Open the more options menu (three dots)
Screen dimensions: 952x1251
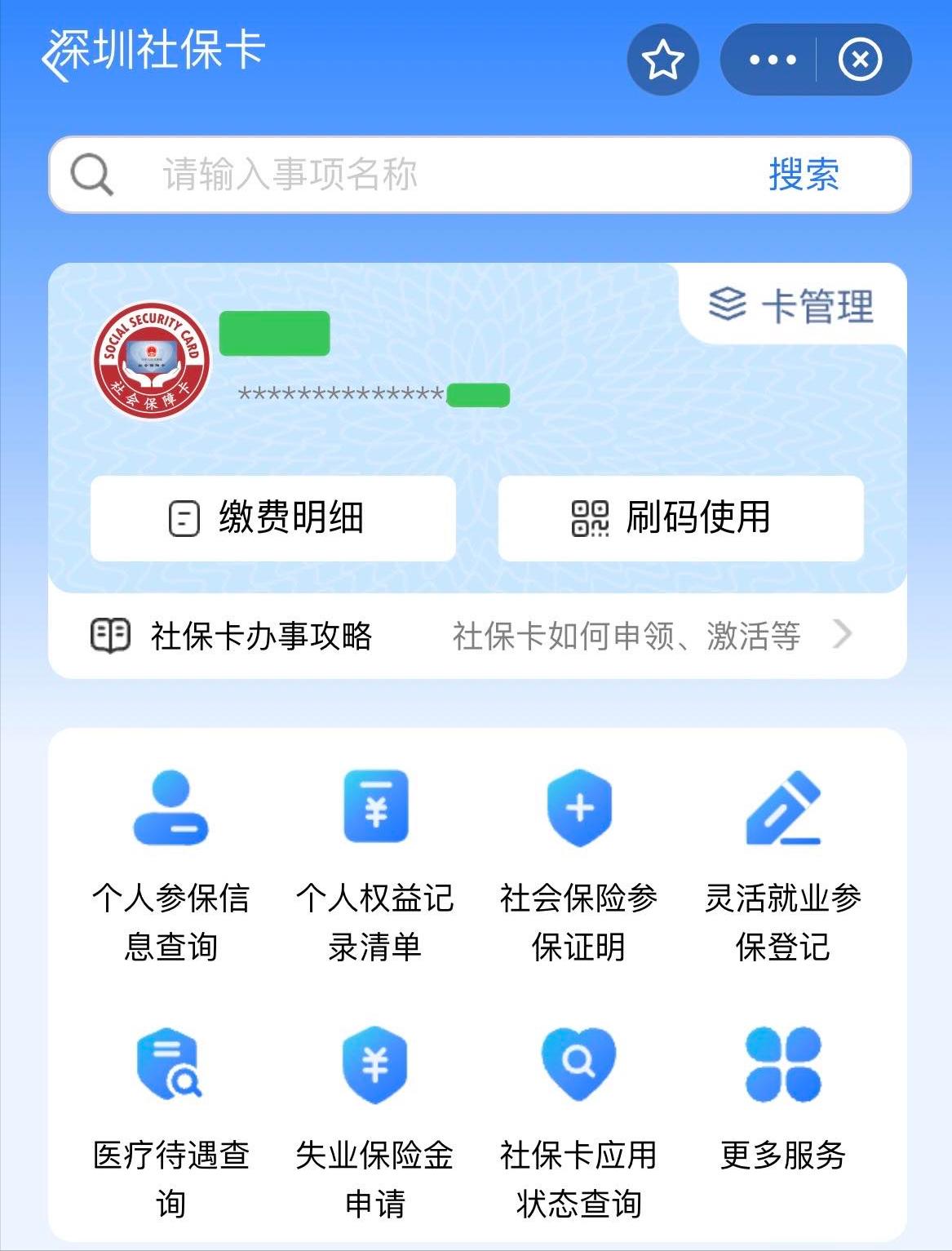click(773, 58)
